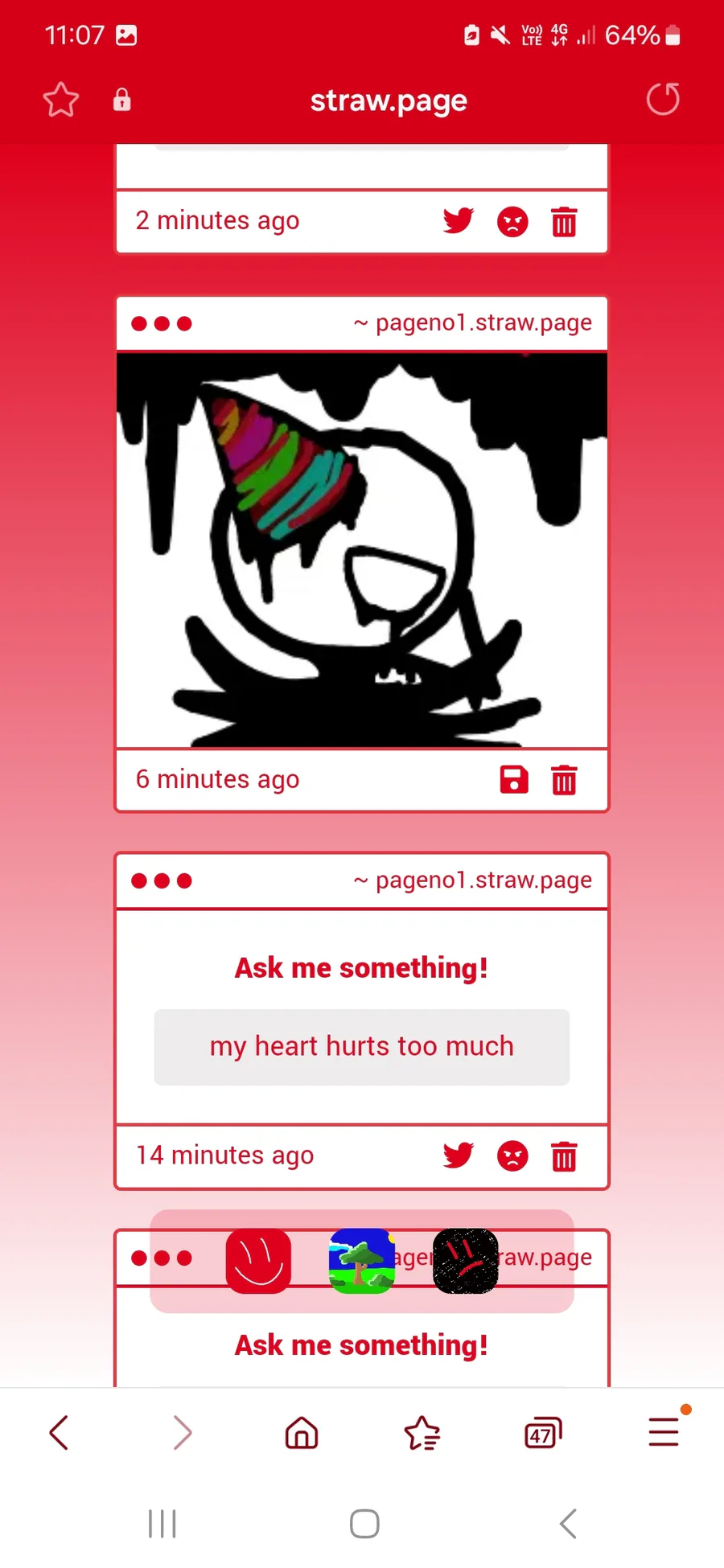Go to the browser home page

tap(302, 1432)
